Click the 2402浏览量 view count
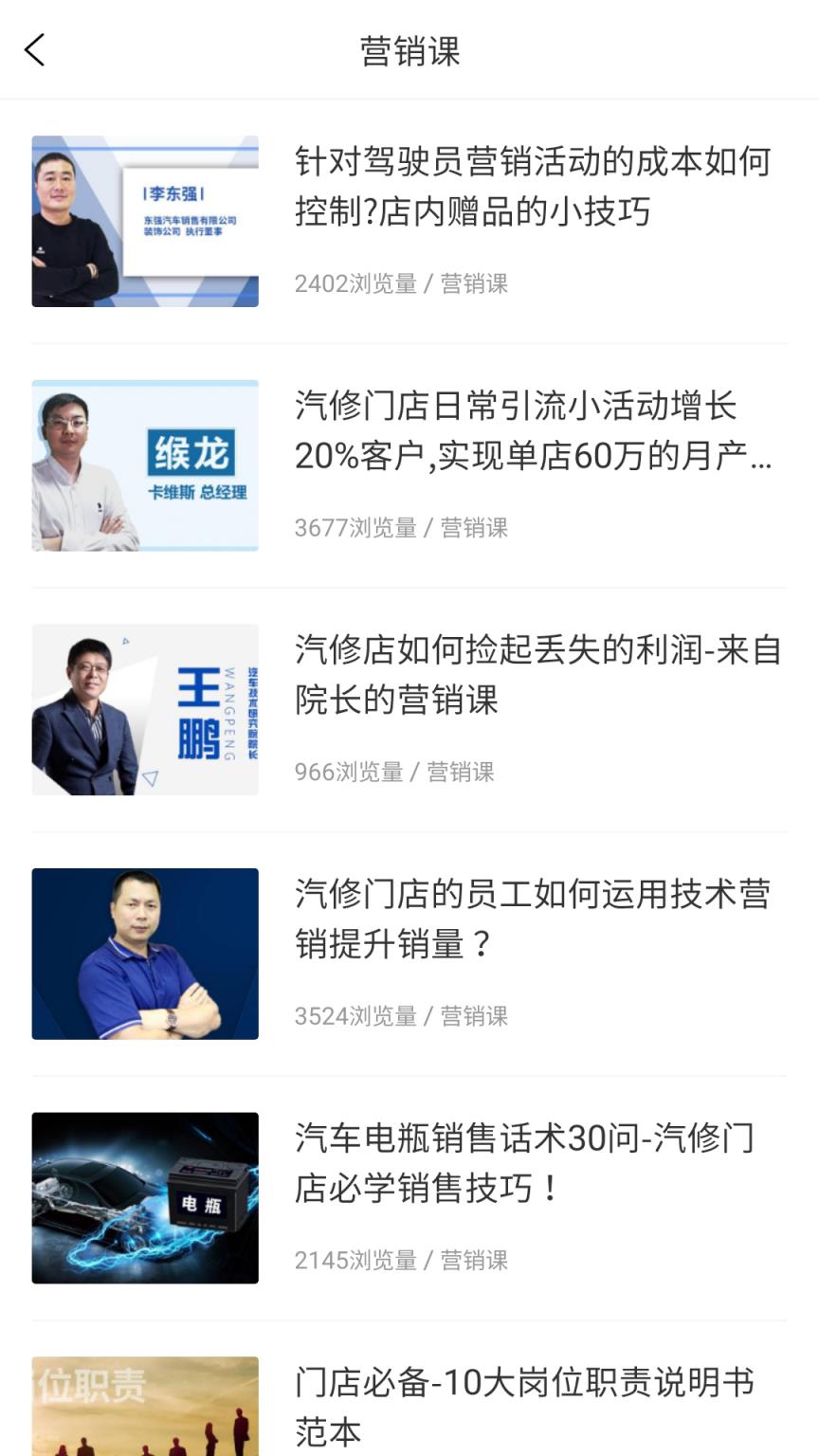 pyautogui.click(x=355, y=283)
